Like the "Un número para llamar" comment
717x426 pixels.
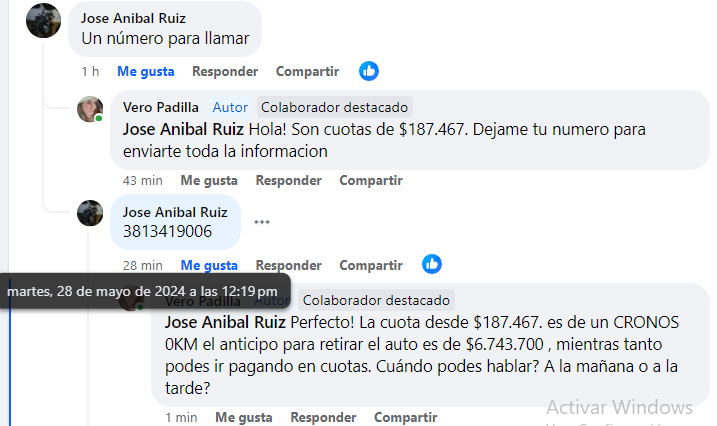[145, 71]
